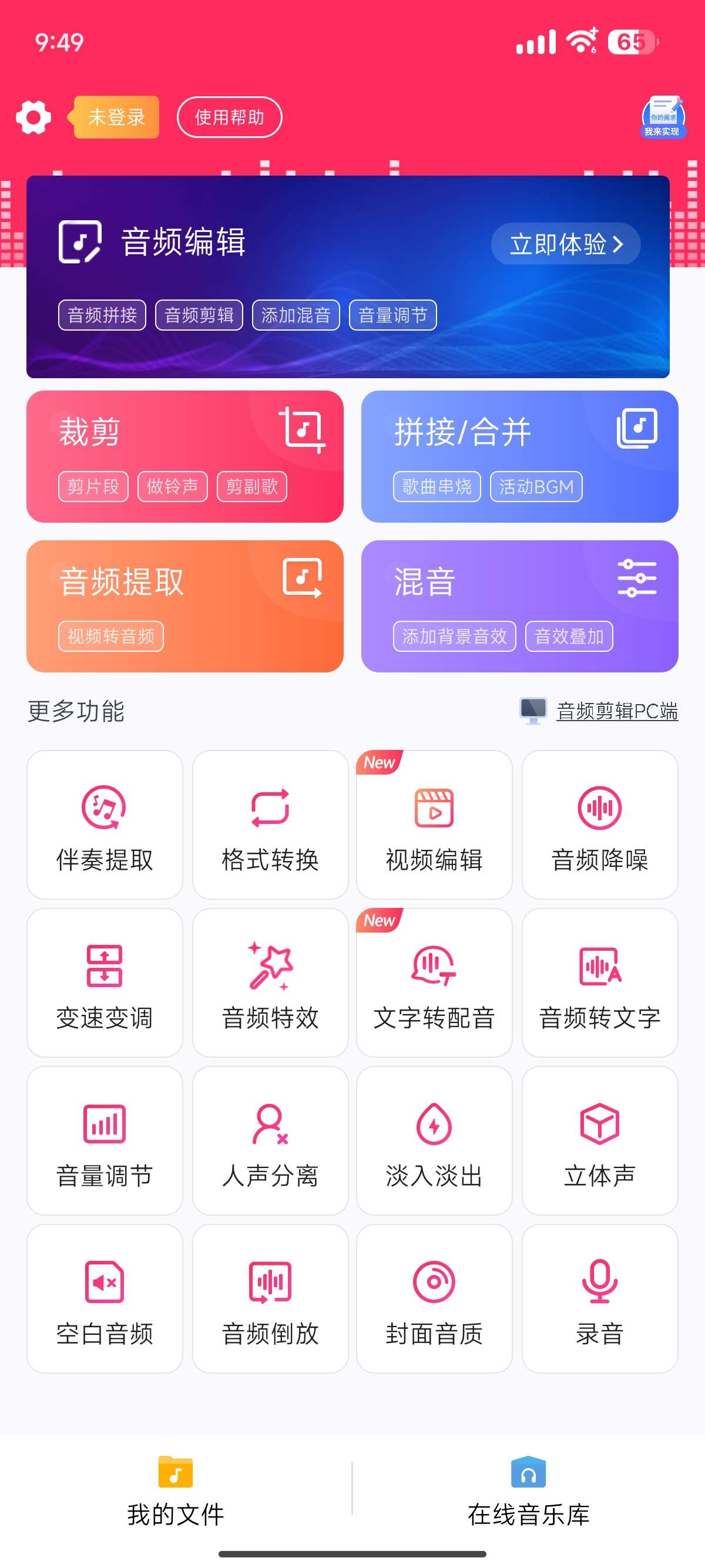Open the 拼接/合并 card

tap(519, 456)
